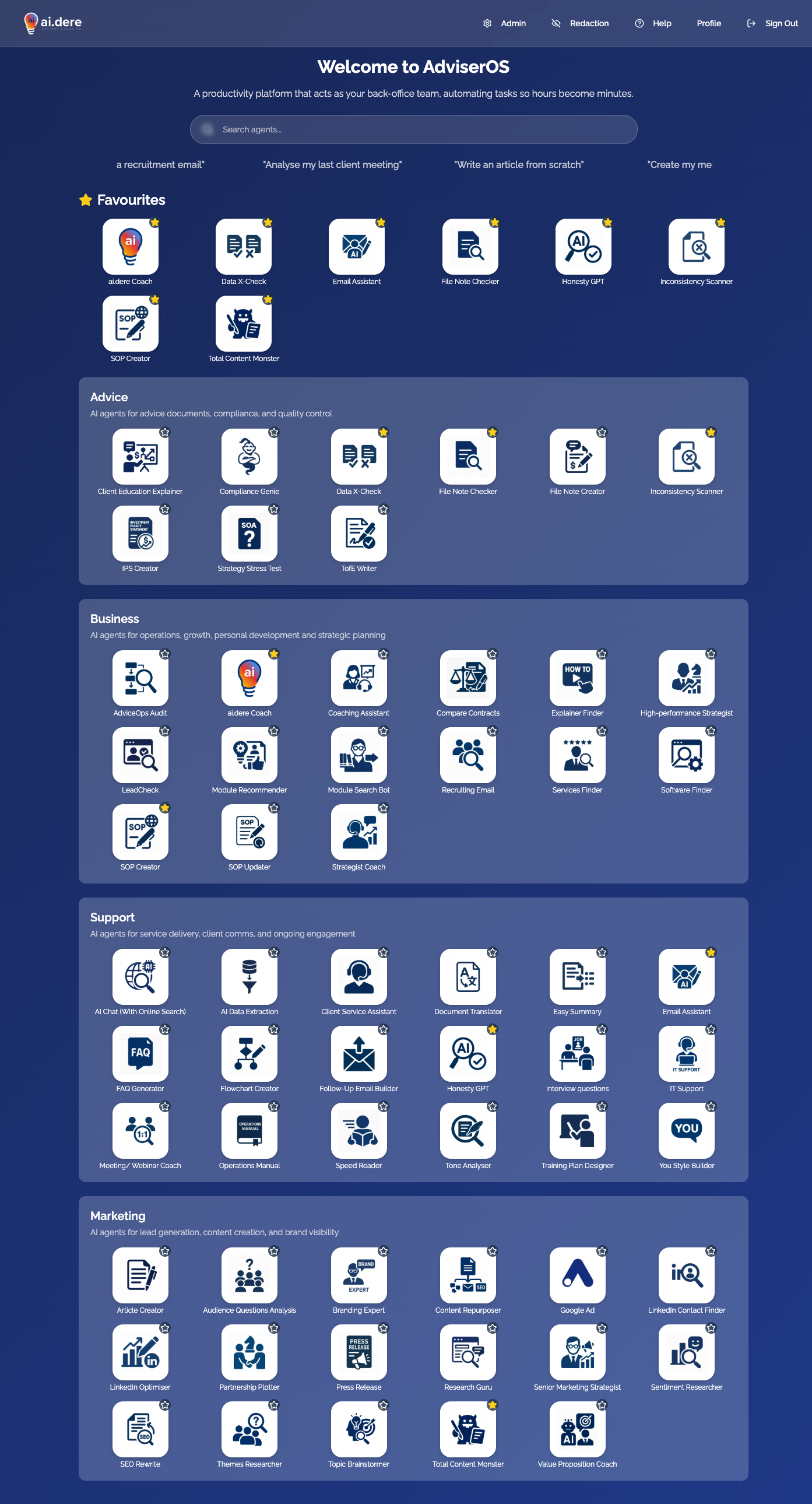The image size is (812, 1504).
Task: Open the Redaction option
Action: pyautogui.click(x=579, y=23)
